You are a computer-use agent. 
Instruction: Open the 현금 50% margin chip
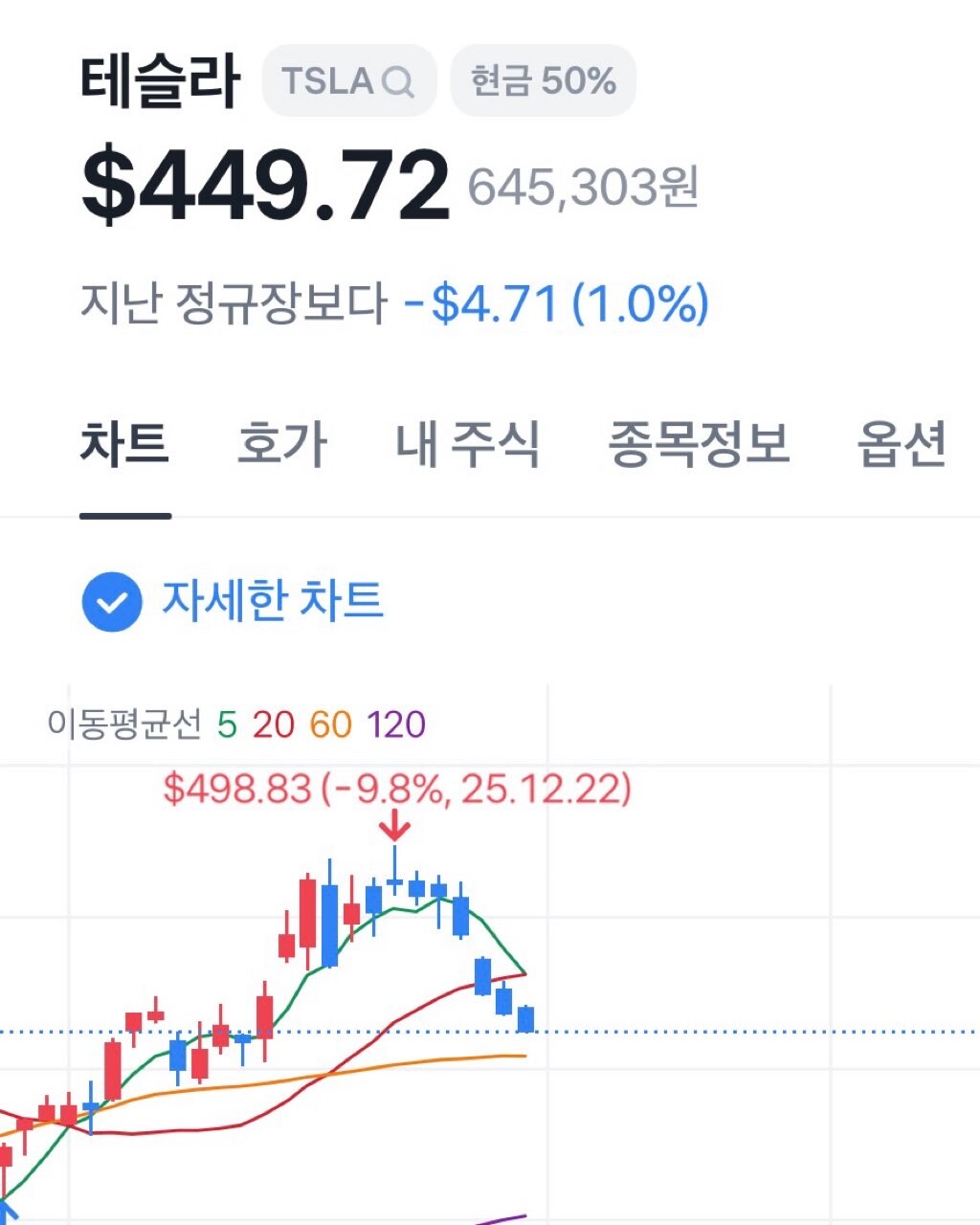tap(543, 81)
